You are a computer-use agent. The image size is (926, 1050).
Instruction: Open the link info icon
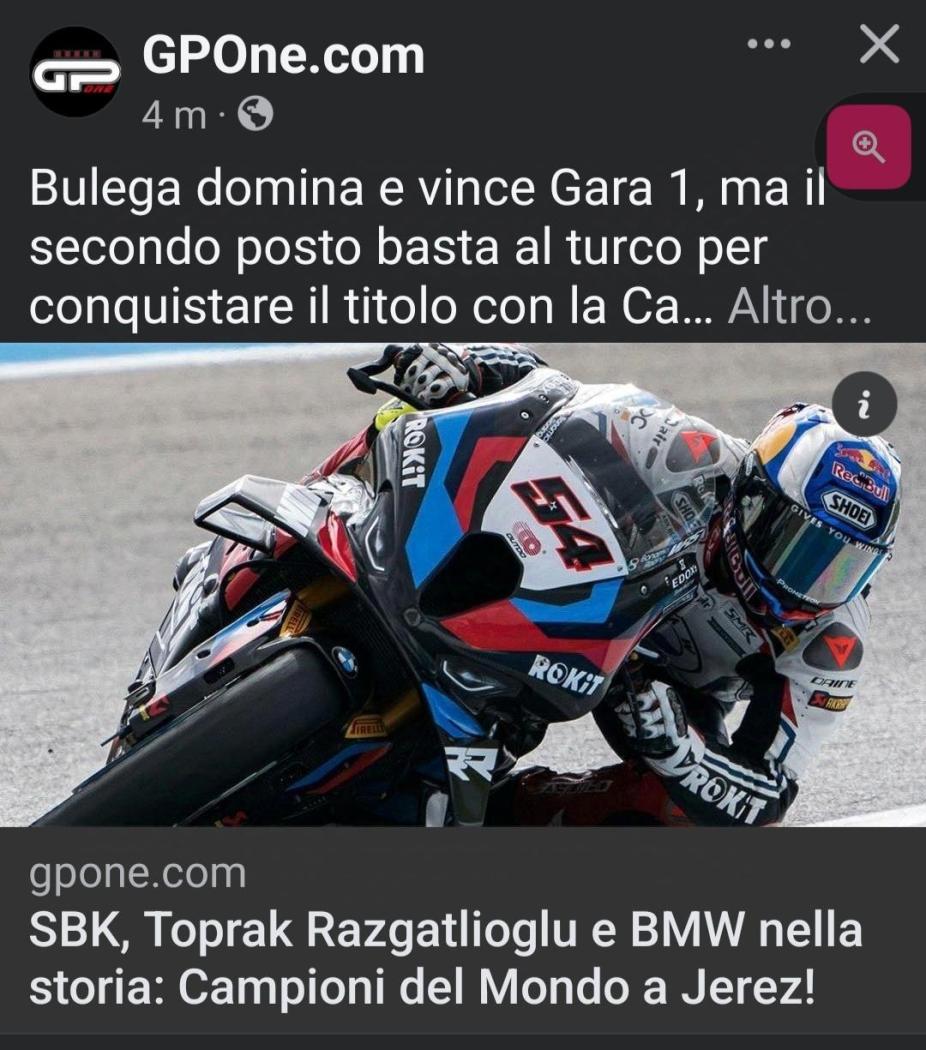865,404
